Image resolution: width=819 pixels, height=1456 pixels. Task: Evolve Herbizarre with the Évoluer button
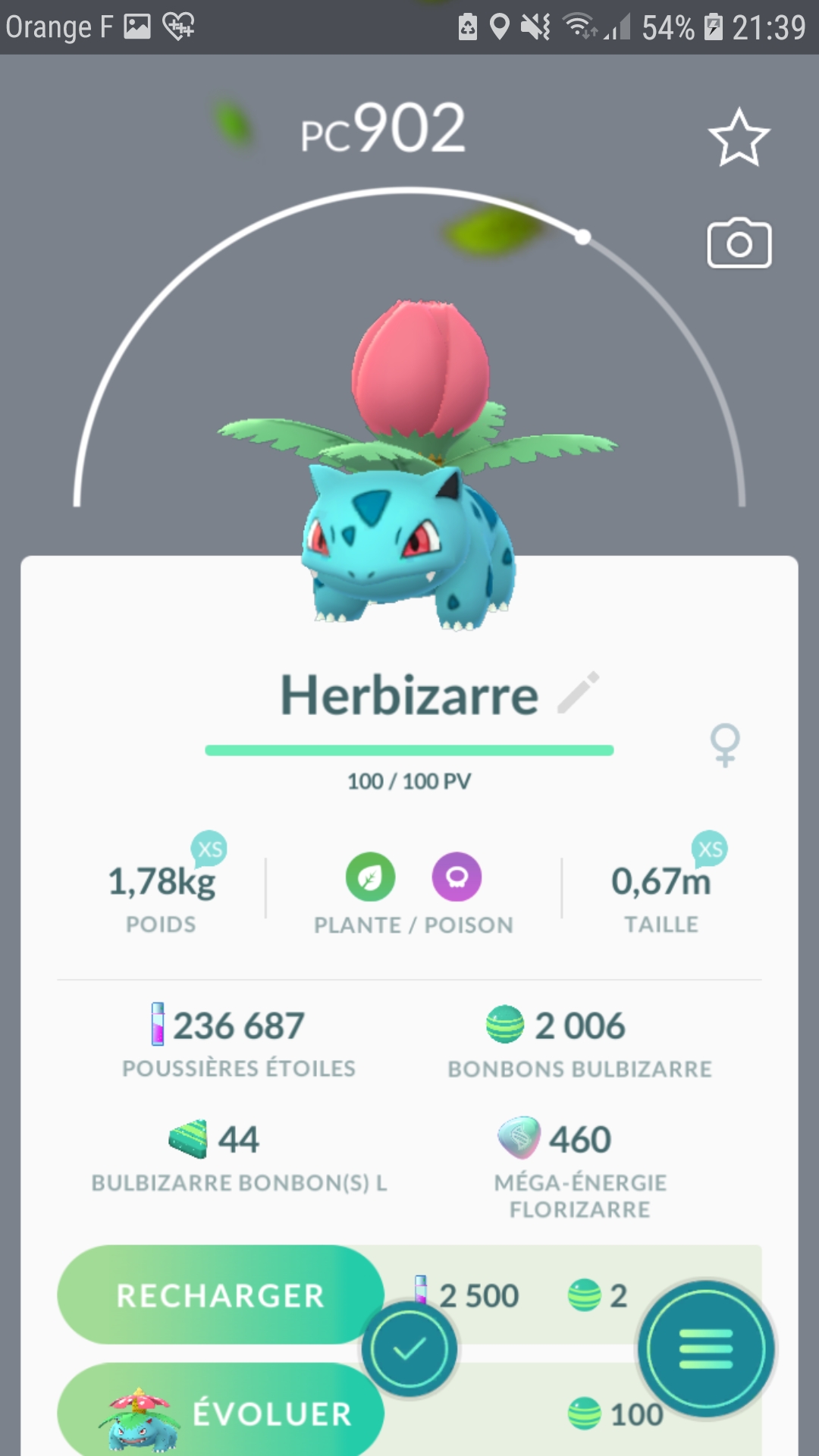[x=220, y=1412]
